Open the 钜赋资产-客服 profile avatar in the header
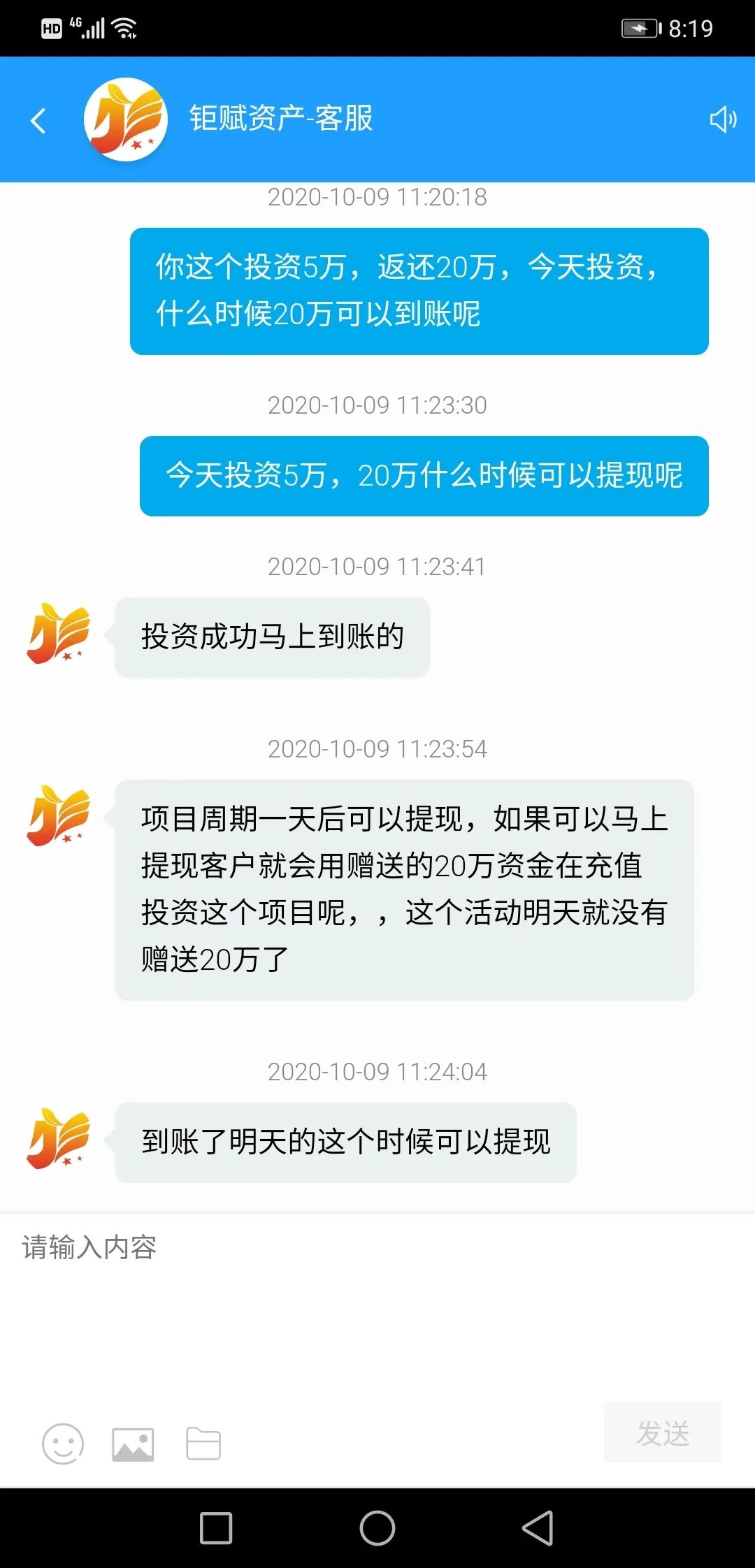The height and width of the screenshot is (1568, 755). coord(126,119)
